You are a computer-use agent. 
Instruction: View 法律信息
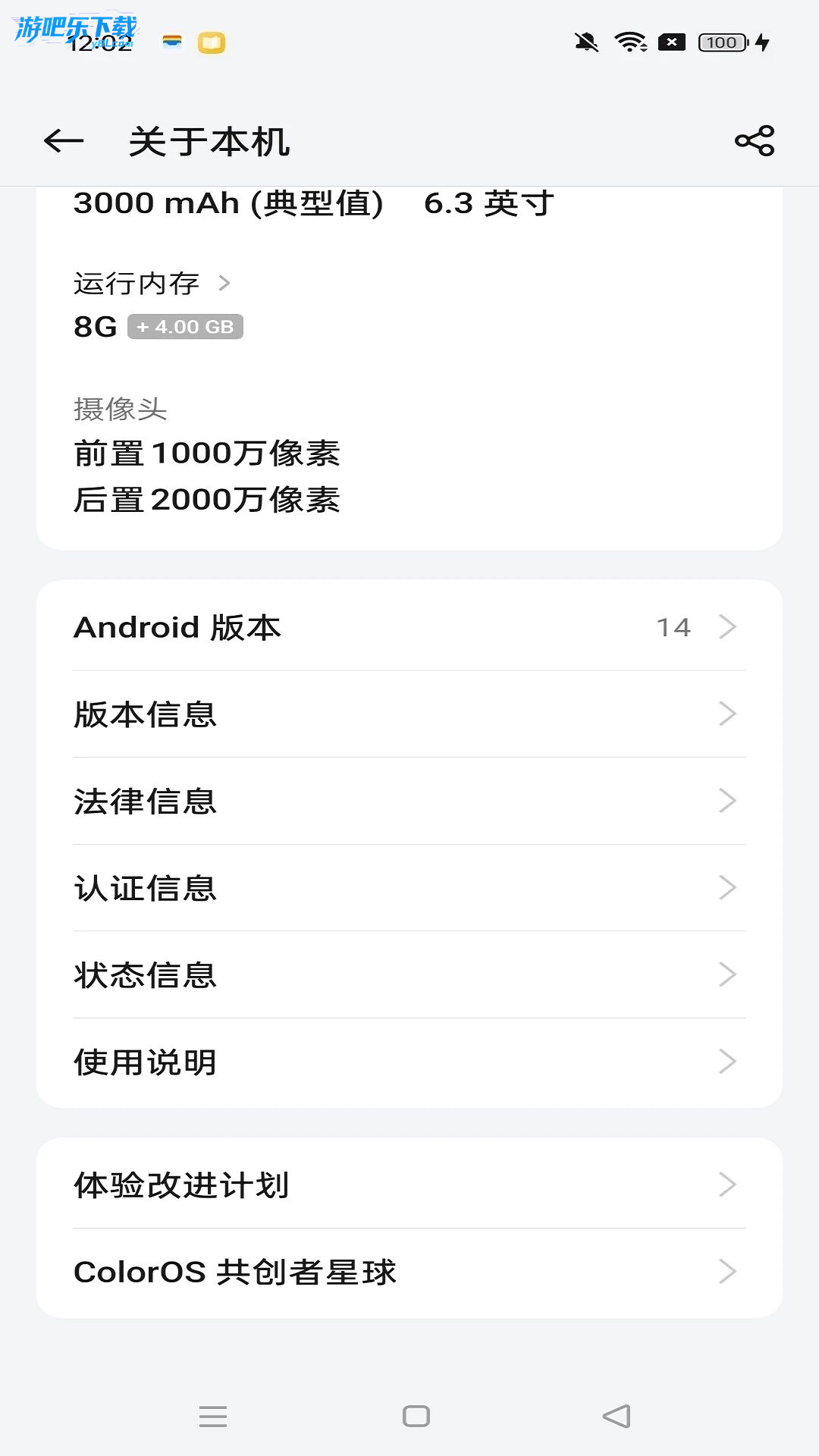pyautogui.click(x=409, y=802)
